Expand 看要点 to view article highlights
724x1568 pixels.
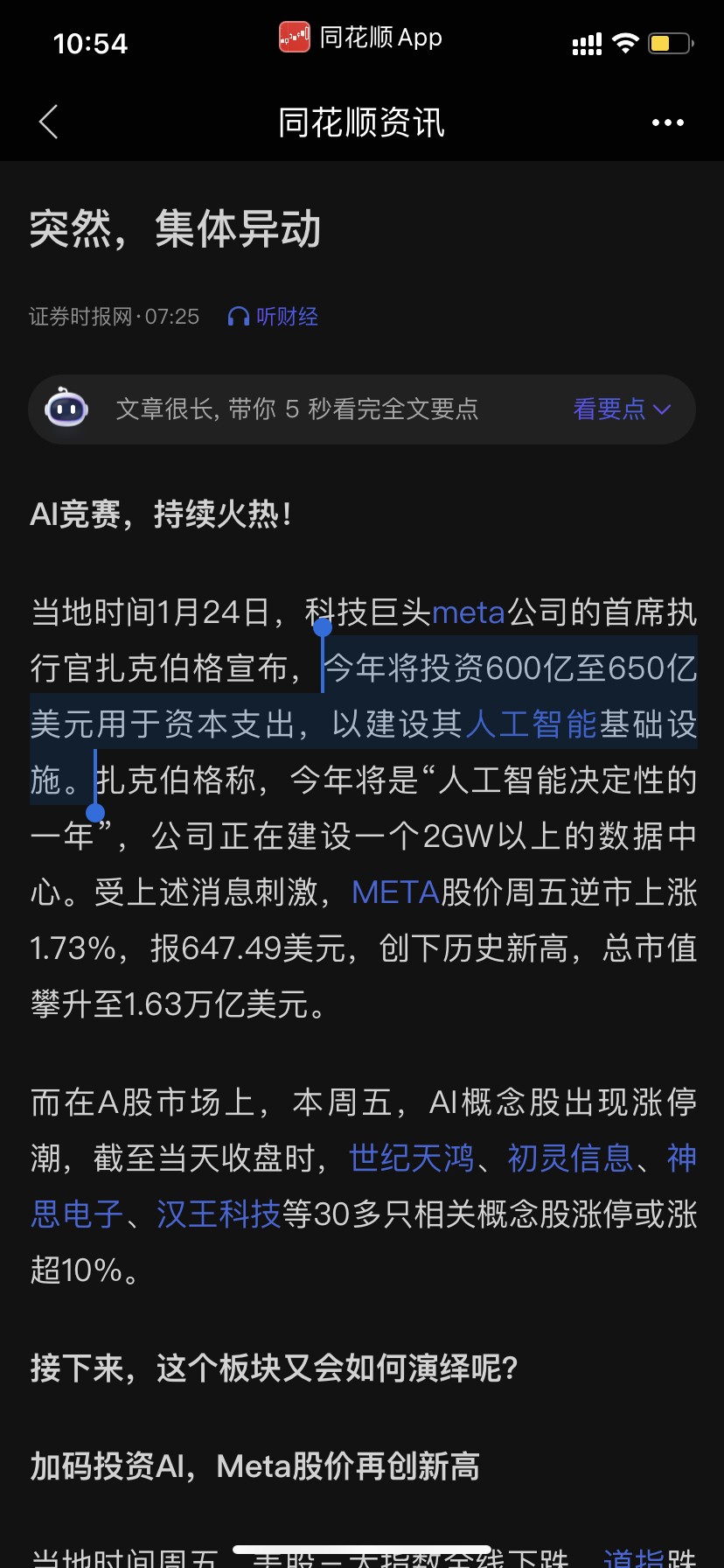click(x=609, y=409)
